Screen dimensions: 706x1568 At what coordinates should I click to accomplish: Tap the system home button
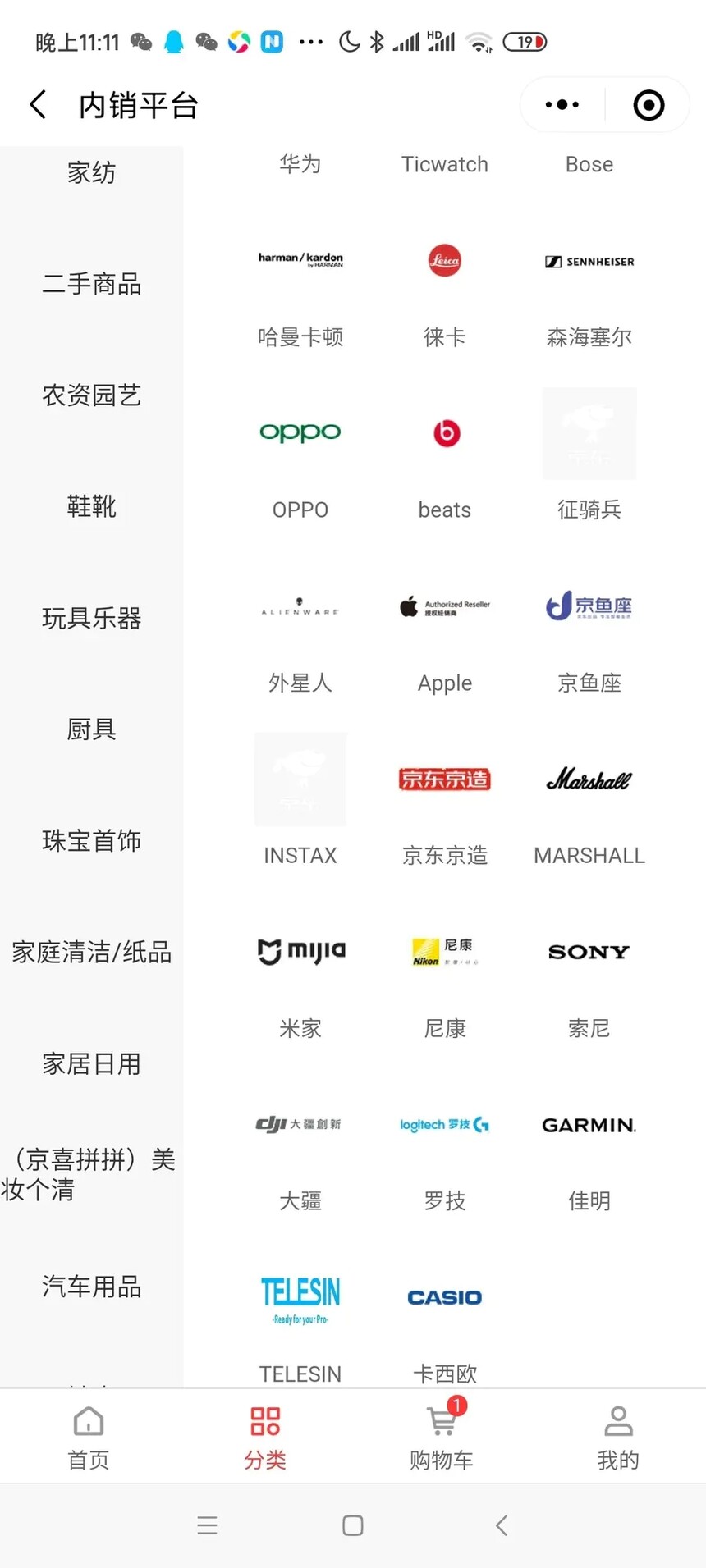tap(353, 1525)
